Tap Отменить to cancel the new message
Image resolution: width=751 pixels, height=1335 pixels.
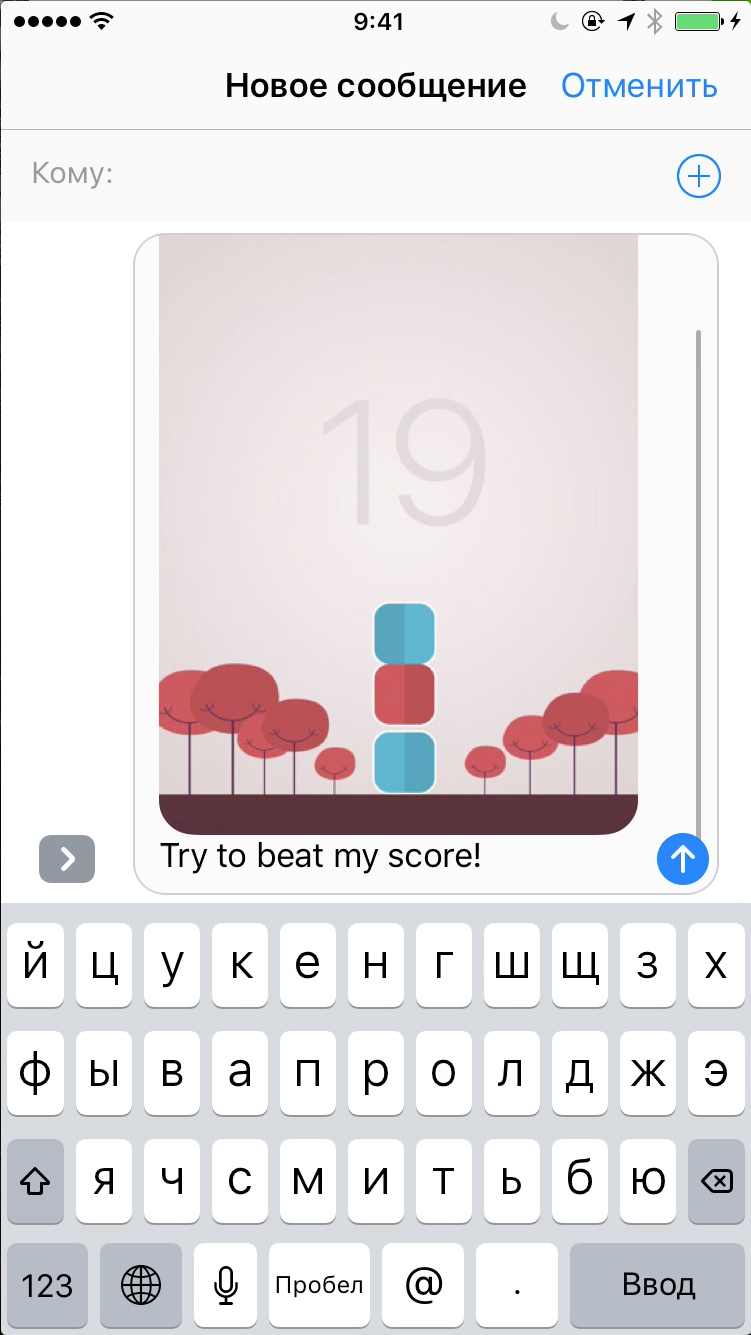pos(639,86)
